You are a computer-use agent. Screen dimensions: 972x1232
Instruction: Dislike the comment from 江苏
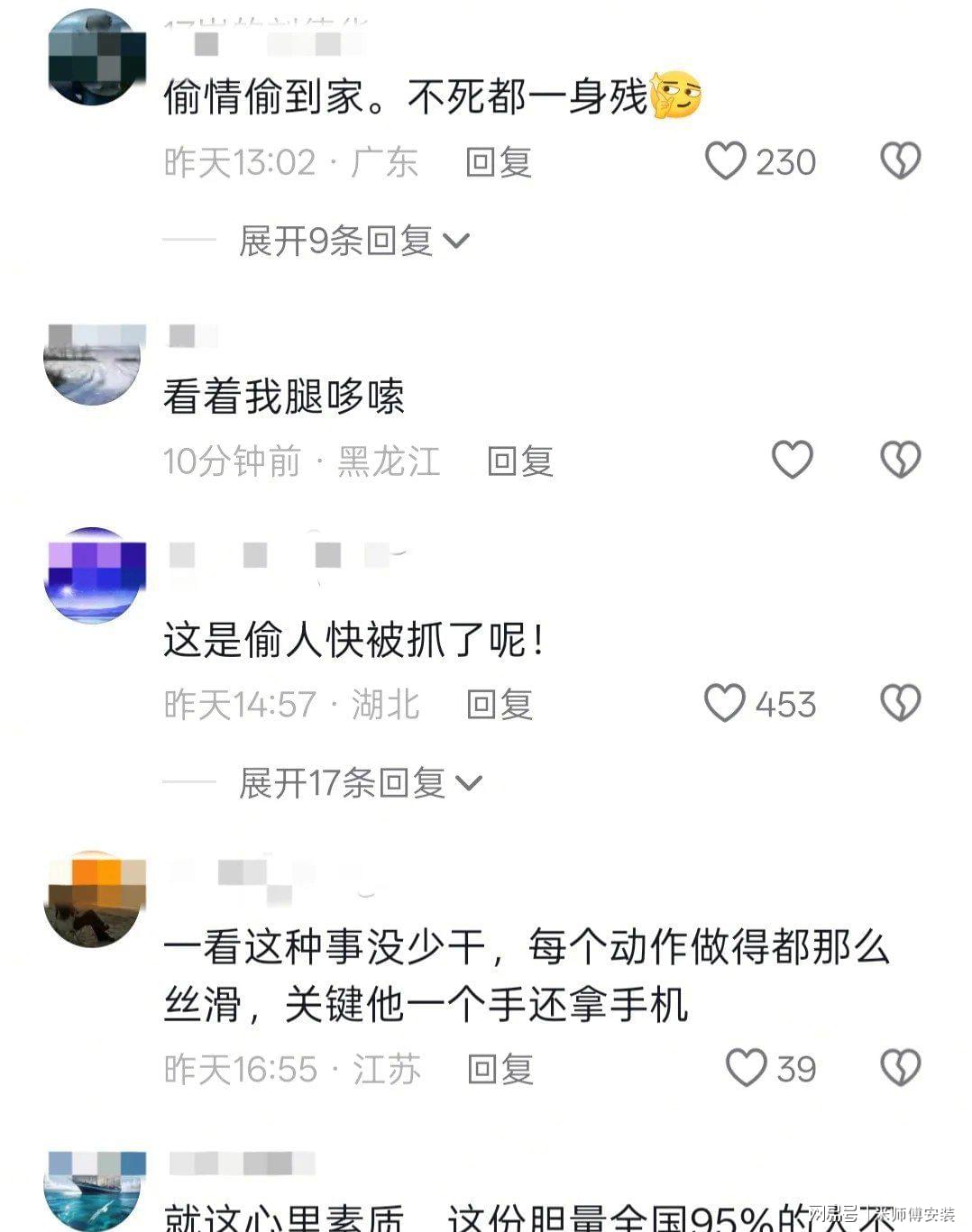[x=900, y=1068]
